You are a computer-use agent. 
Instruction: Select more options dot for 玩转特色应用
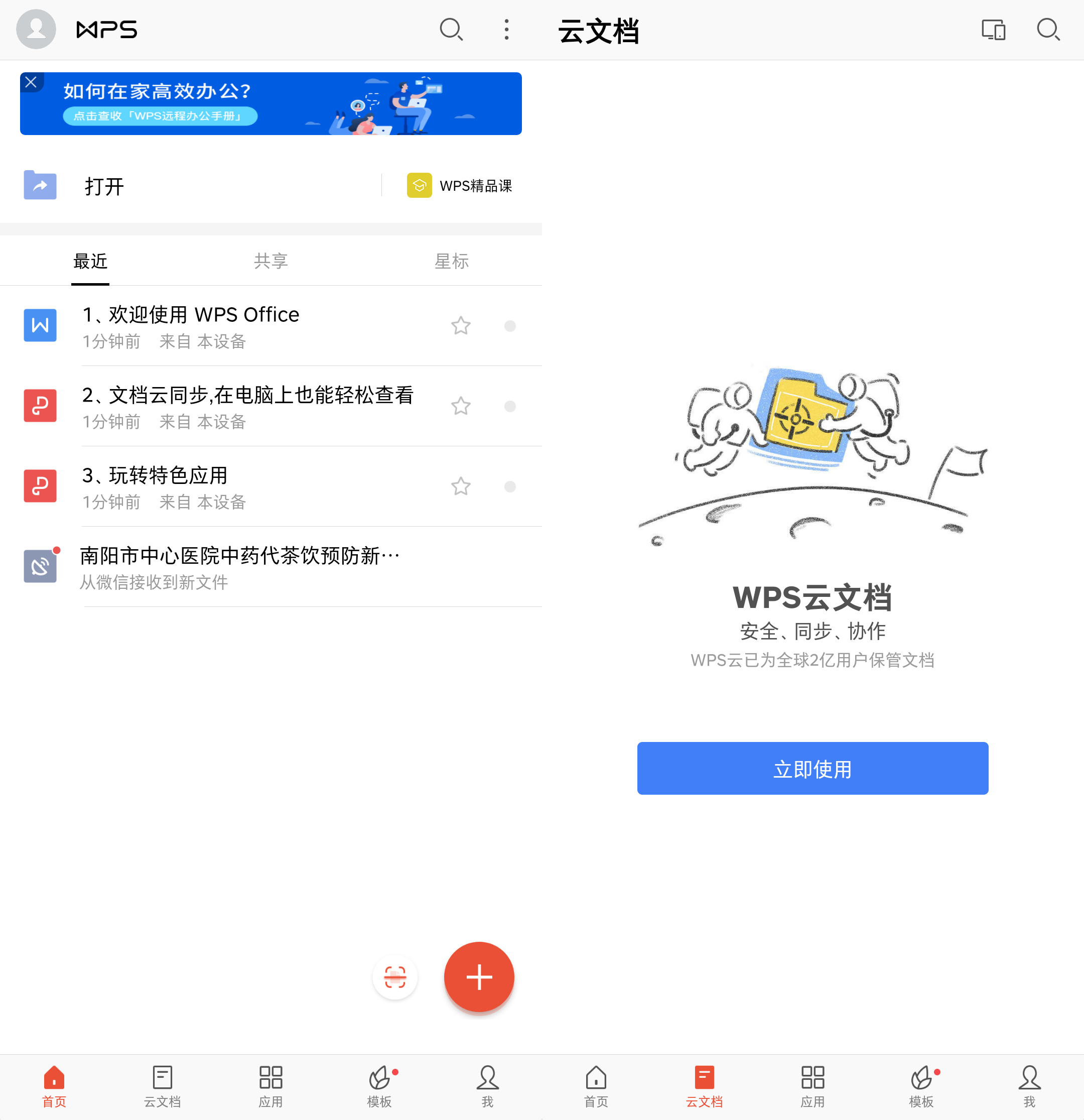(510, 486)
